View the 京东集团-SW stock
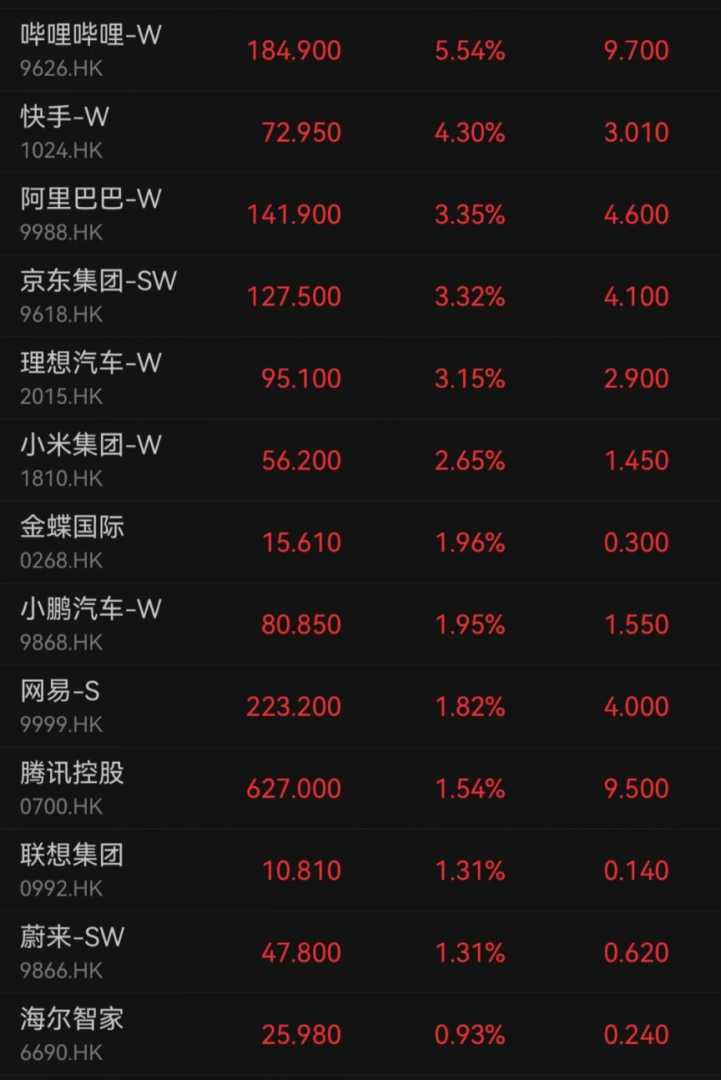The image size is (721, 1080). click(x=360, y=296)
